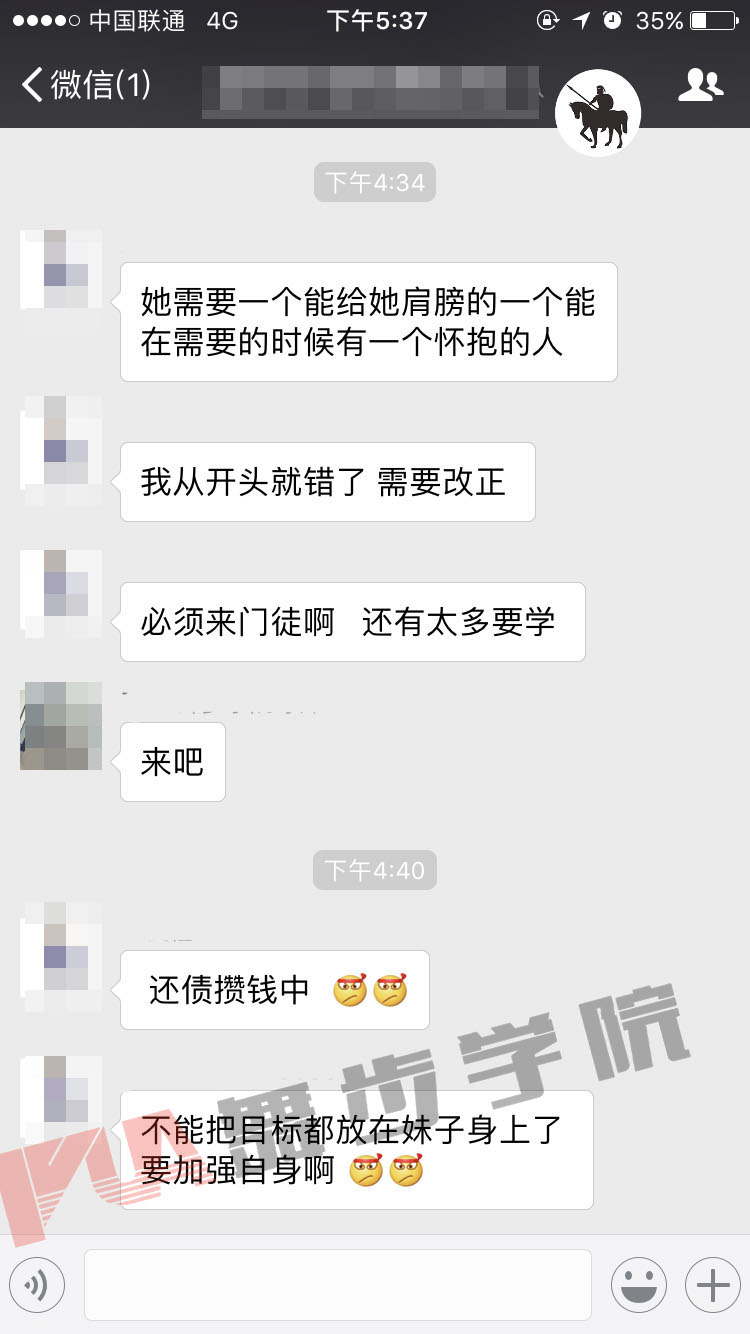Open chat info via two-person icon
The width and height of the screenshot is (750, 1334).
[x=703, y=87]
